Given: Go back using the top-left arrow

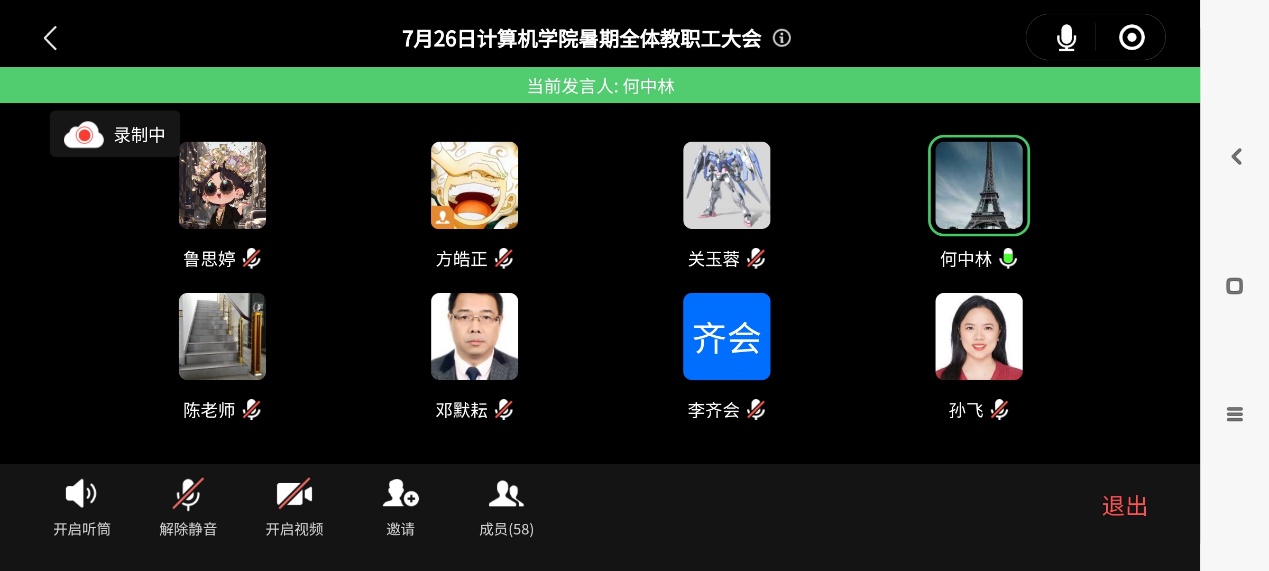Looking at the screenshot, I should [x=51, y=38].
